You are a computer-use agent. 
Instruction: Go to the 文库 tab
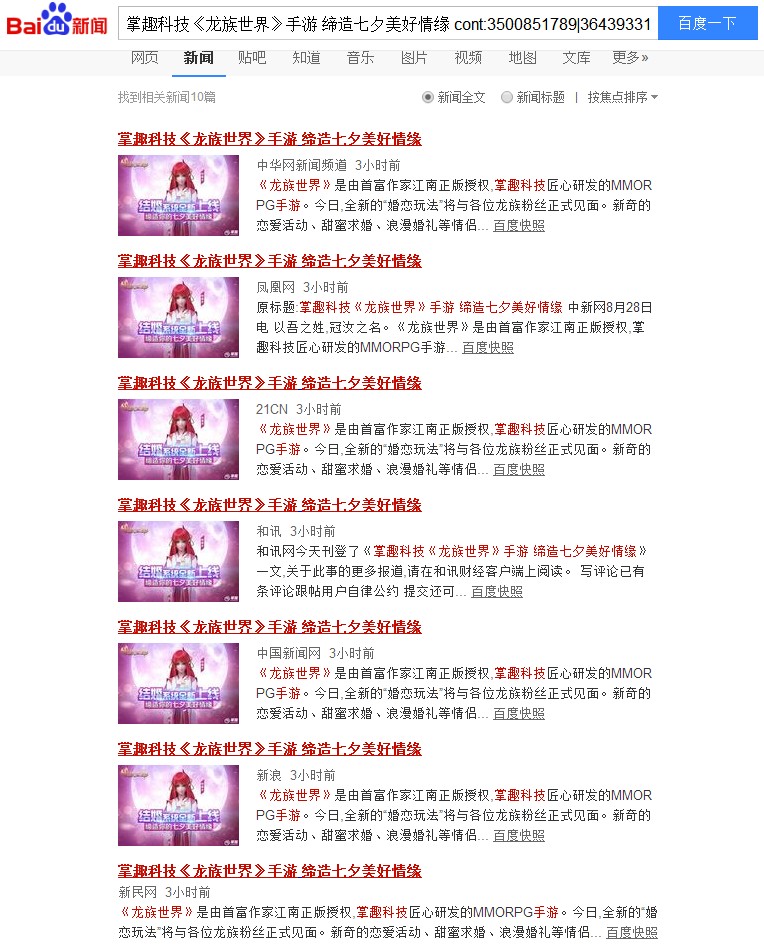(576, 58)
